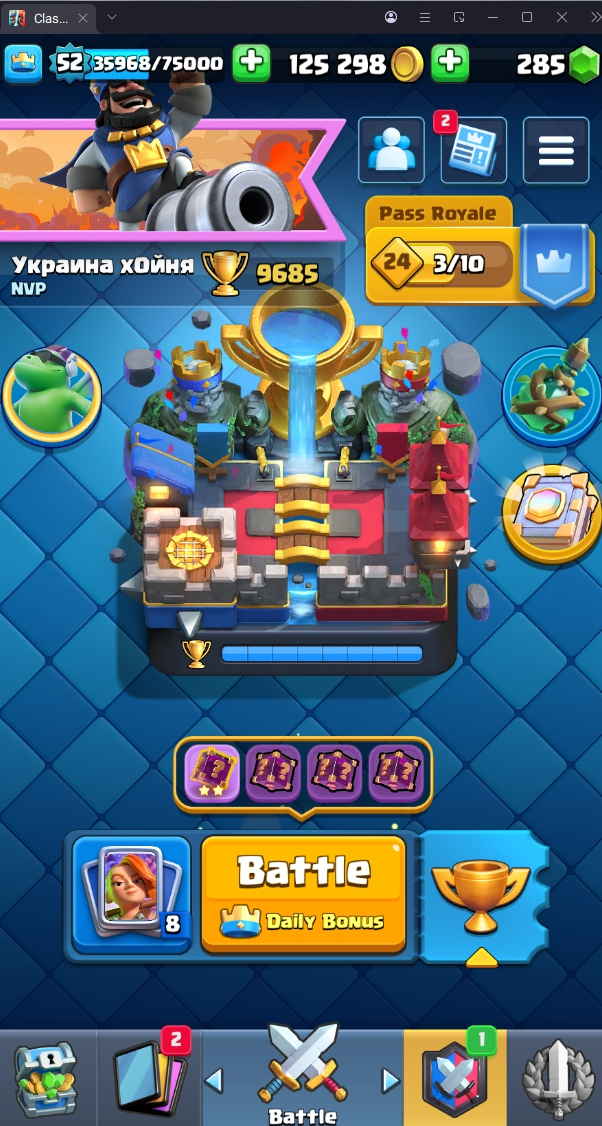
Task: Open the hamburger menu
Action: tap(555, 150)
